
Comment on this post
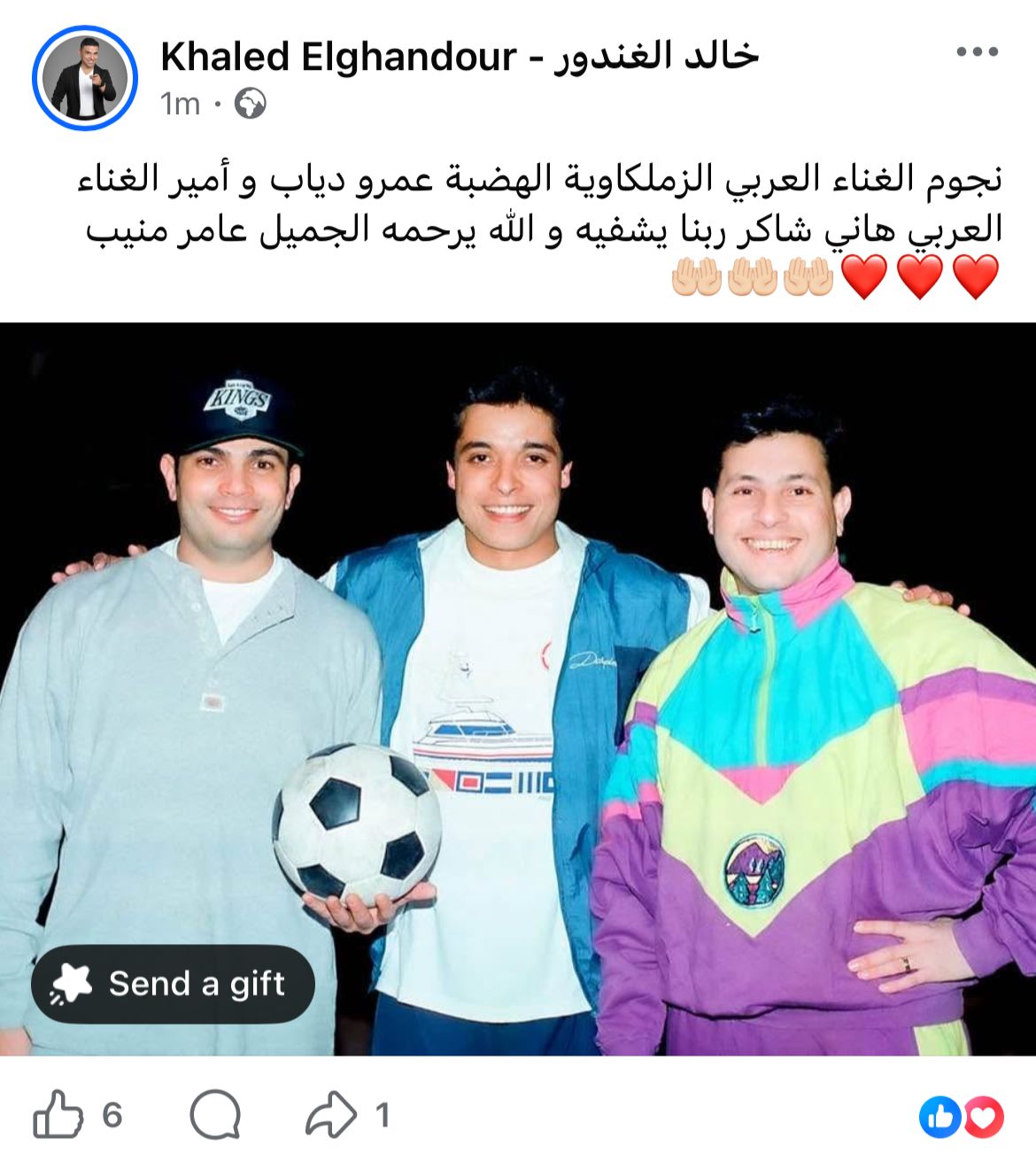point(215,1114)
